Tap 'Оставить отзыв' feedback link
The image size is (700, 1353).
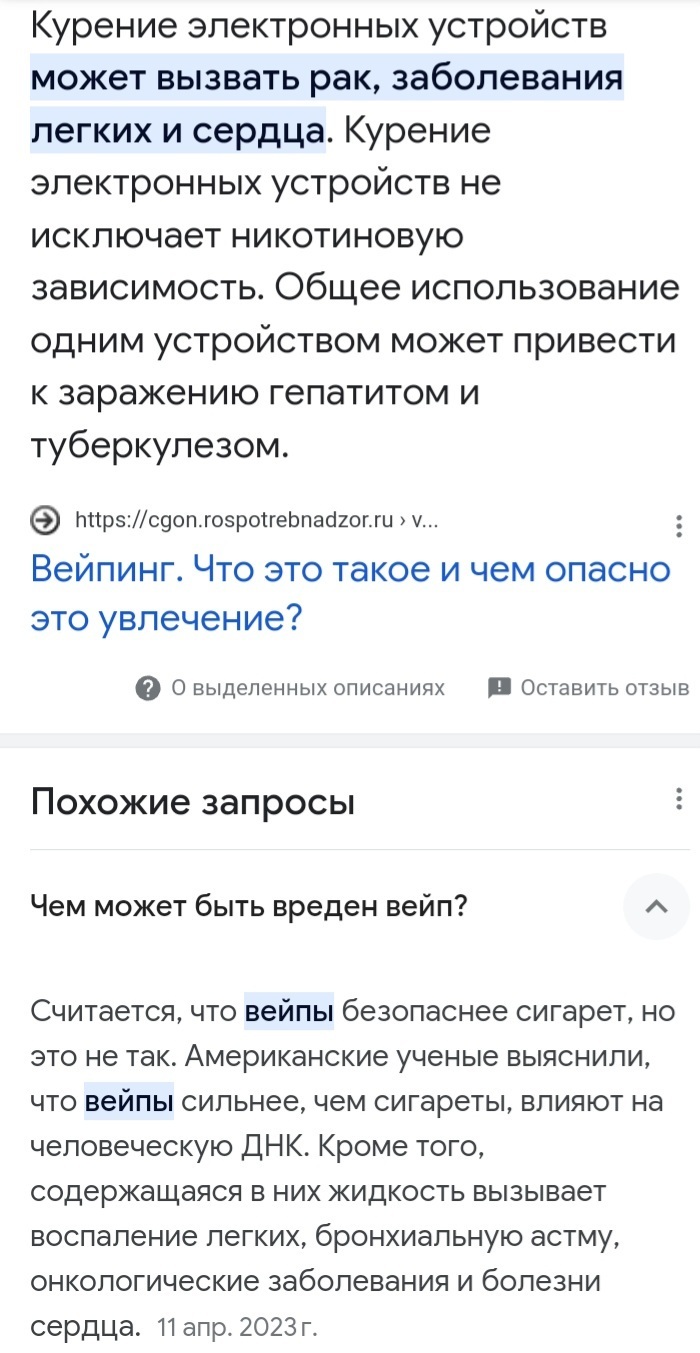(x=589, y=688)
